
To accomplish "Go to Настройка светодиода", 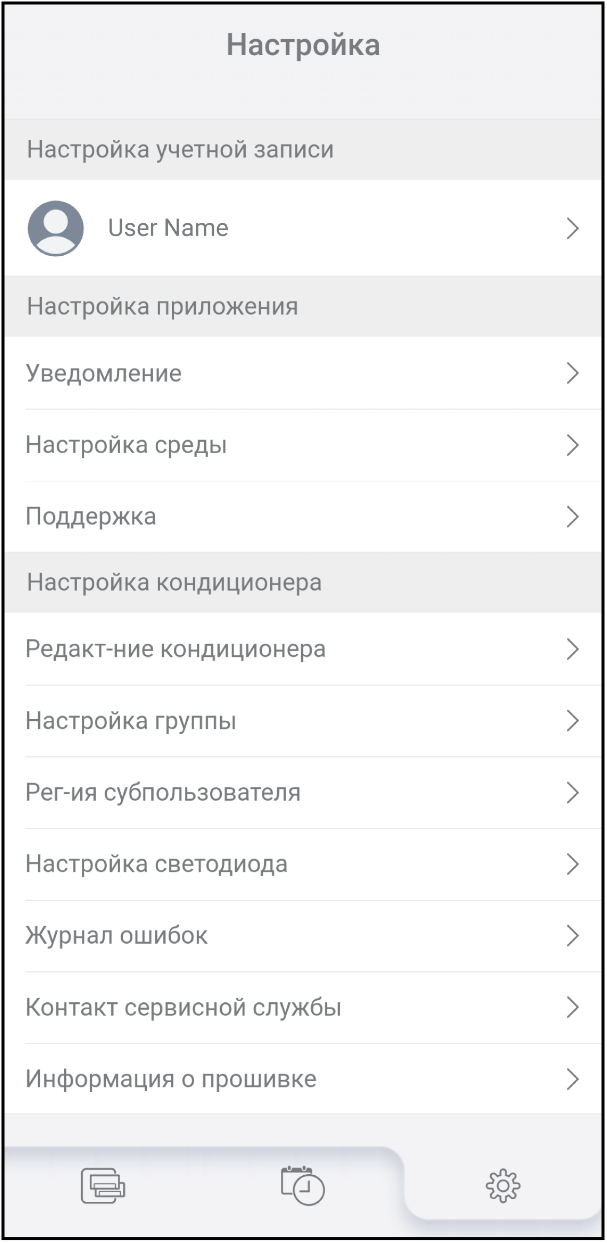I will click(303, 864).
